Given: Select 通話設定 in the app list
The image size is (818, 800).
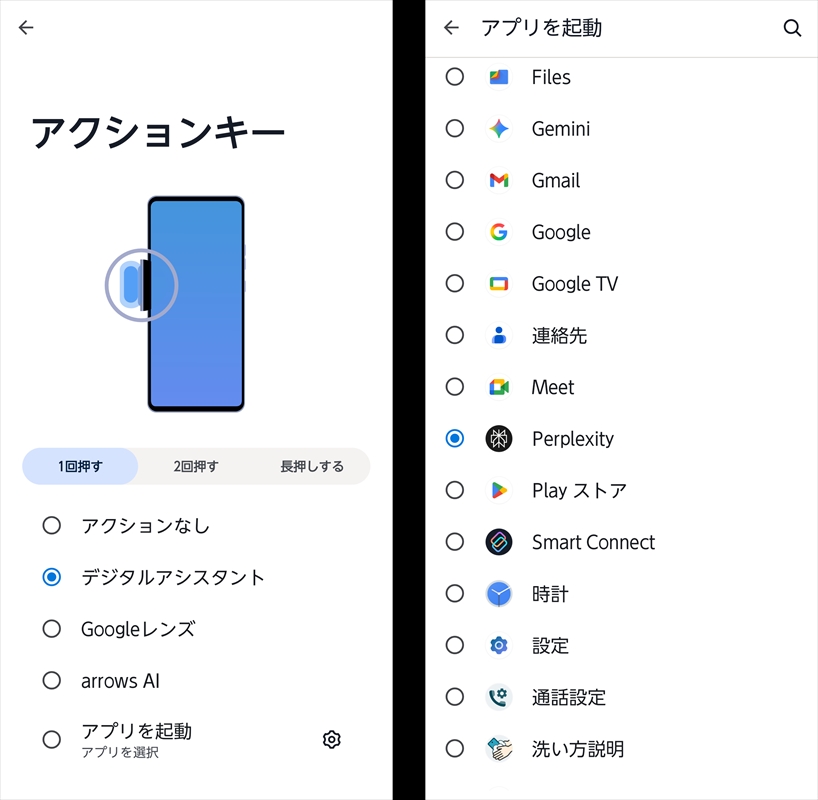Looking at the screenshot, I should click(455, 697).
